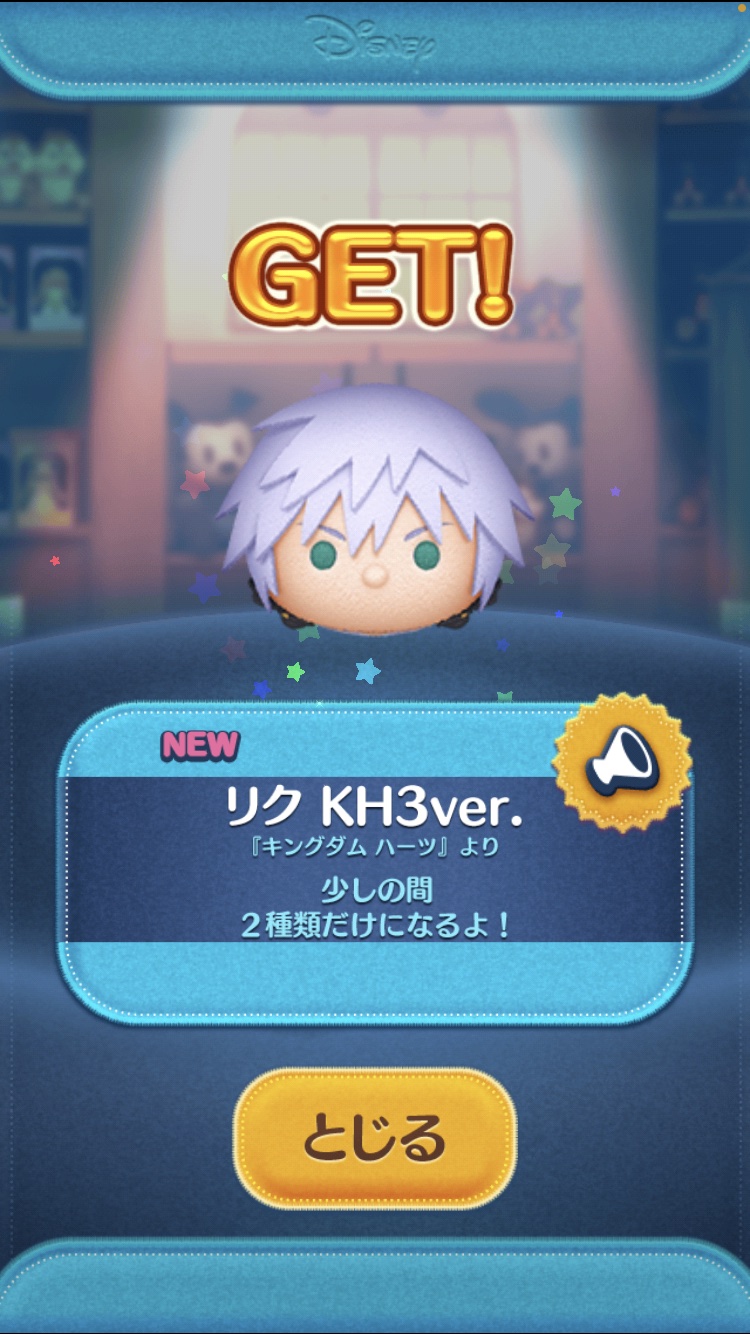Tap the megaphone share badge
Image resolution: width=750 pixels, height=1334 pixels.
pos(622,763)
